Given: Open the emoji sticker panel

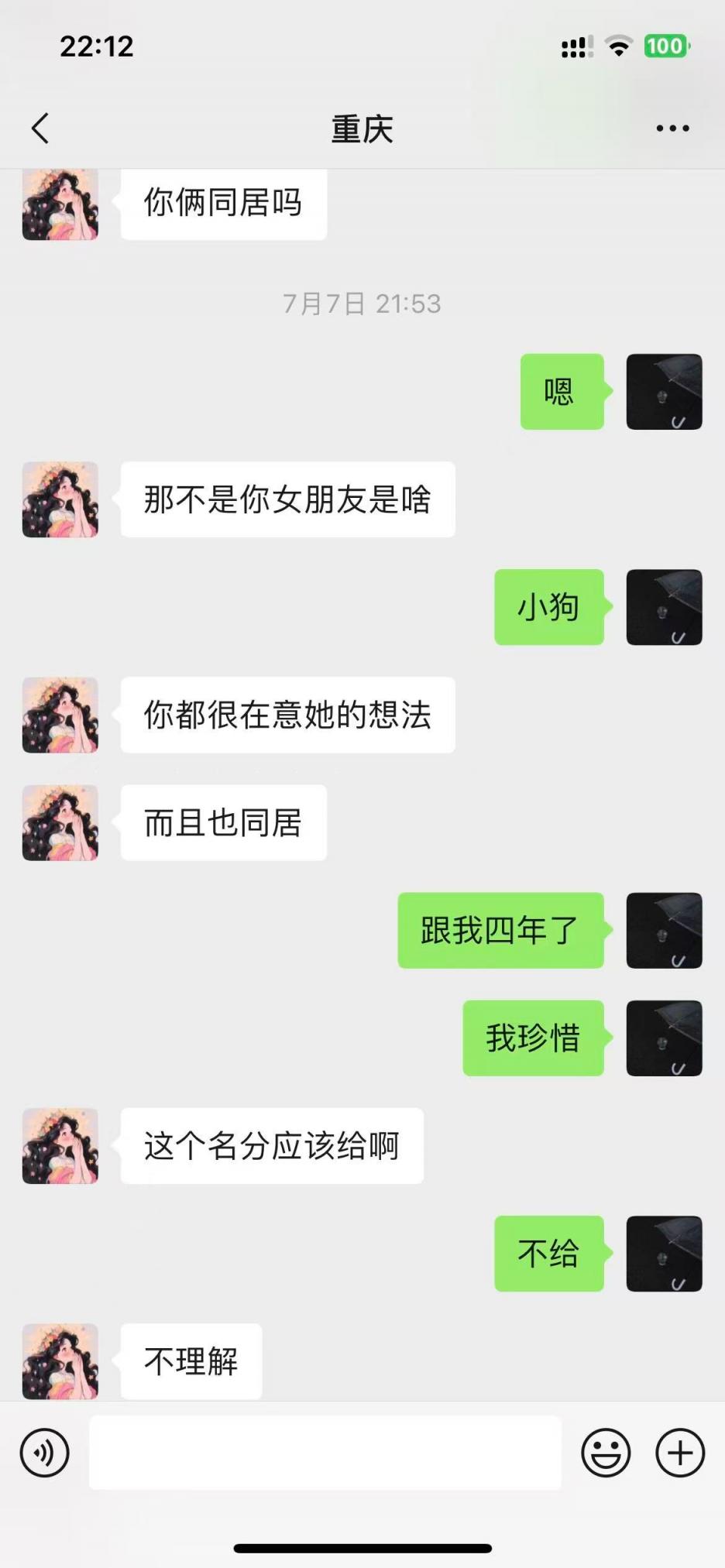Looking at the screenshot, I should tap(606, 1453).
